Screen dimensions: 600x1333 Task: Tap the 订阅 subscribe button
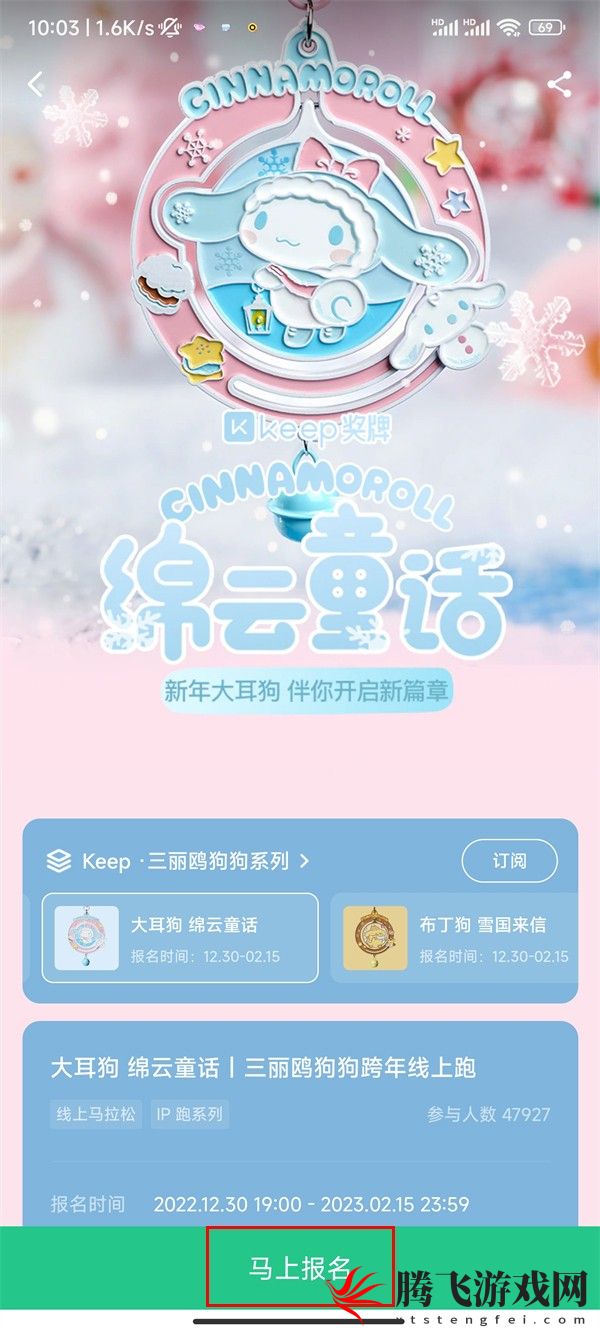pos(509,860)
